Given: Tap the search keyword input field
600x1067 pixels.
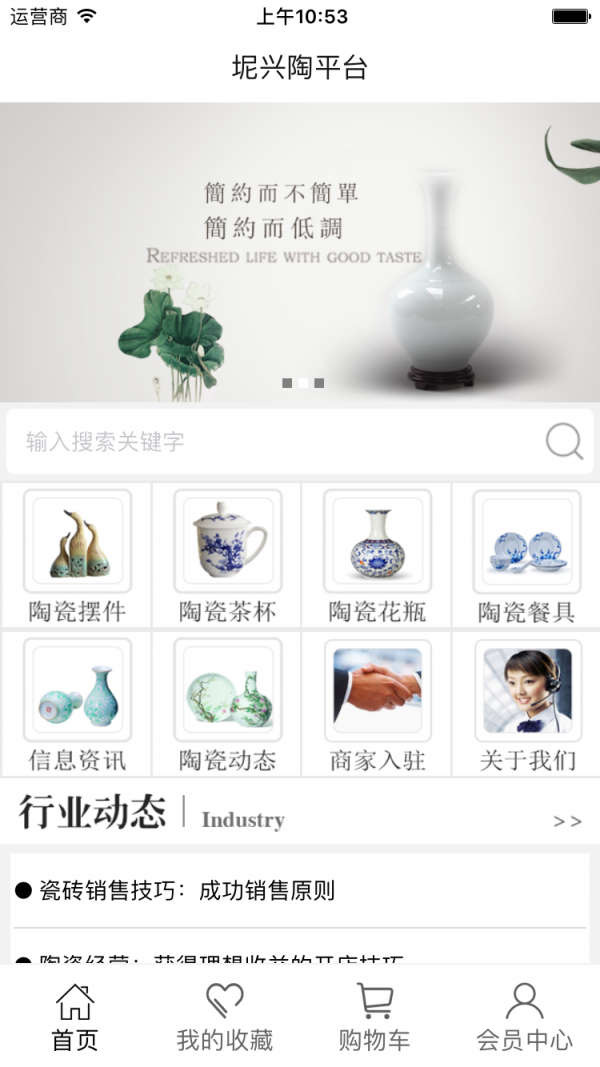Looking at the screenshot, I should click(x=270, y=441).
